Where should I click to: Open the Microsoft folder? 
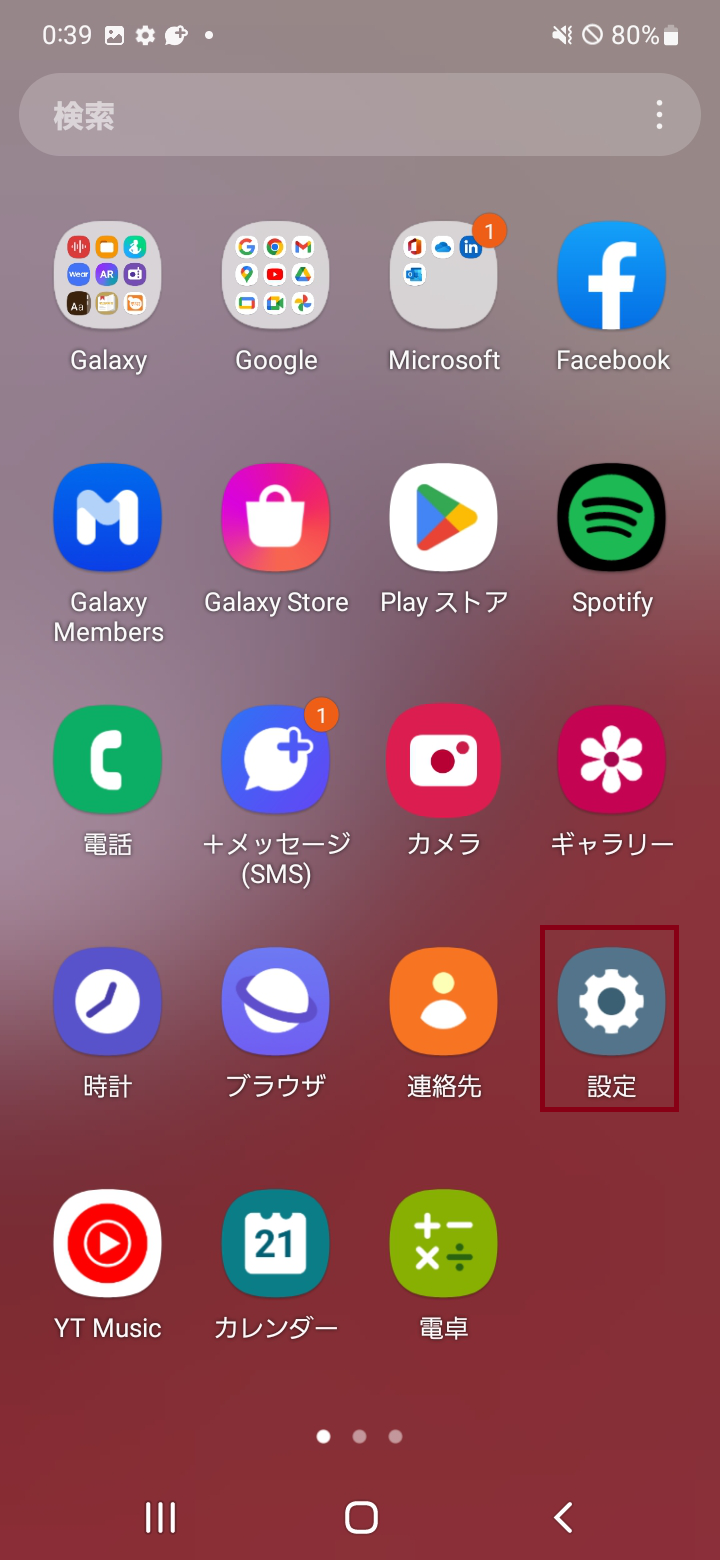coord(443,277)
